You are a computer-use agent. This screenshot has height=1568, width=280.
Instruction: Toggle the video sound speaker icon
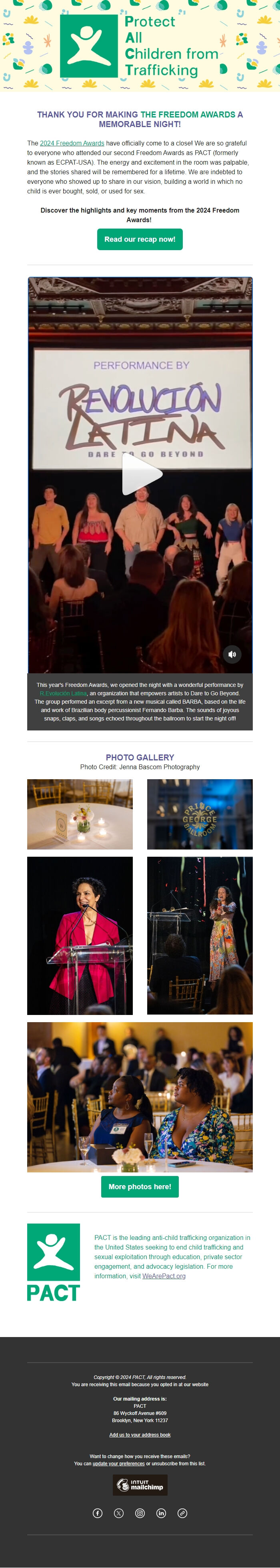point(232,654)
